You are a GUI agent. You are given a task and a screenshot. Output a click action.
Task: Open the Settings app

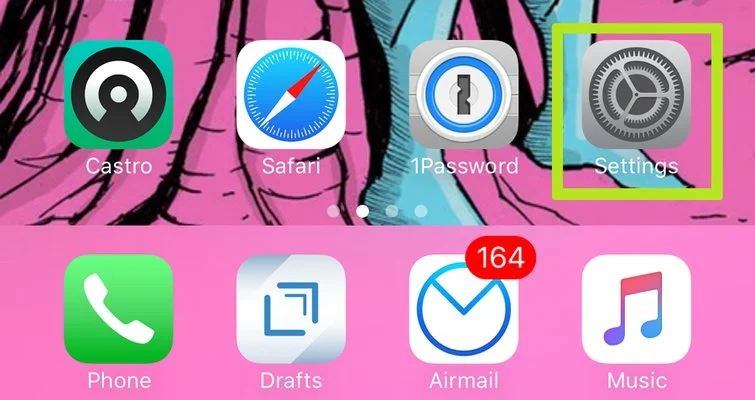click(x=636, y=94)
